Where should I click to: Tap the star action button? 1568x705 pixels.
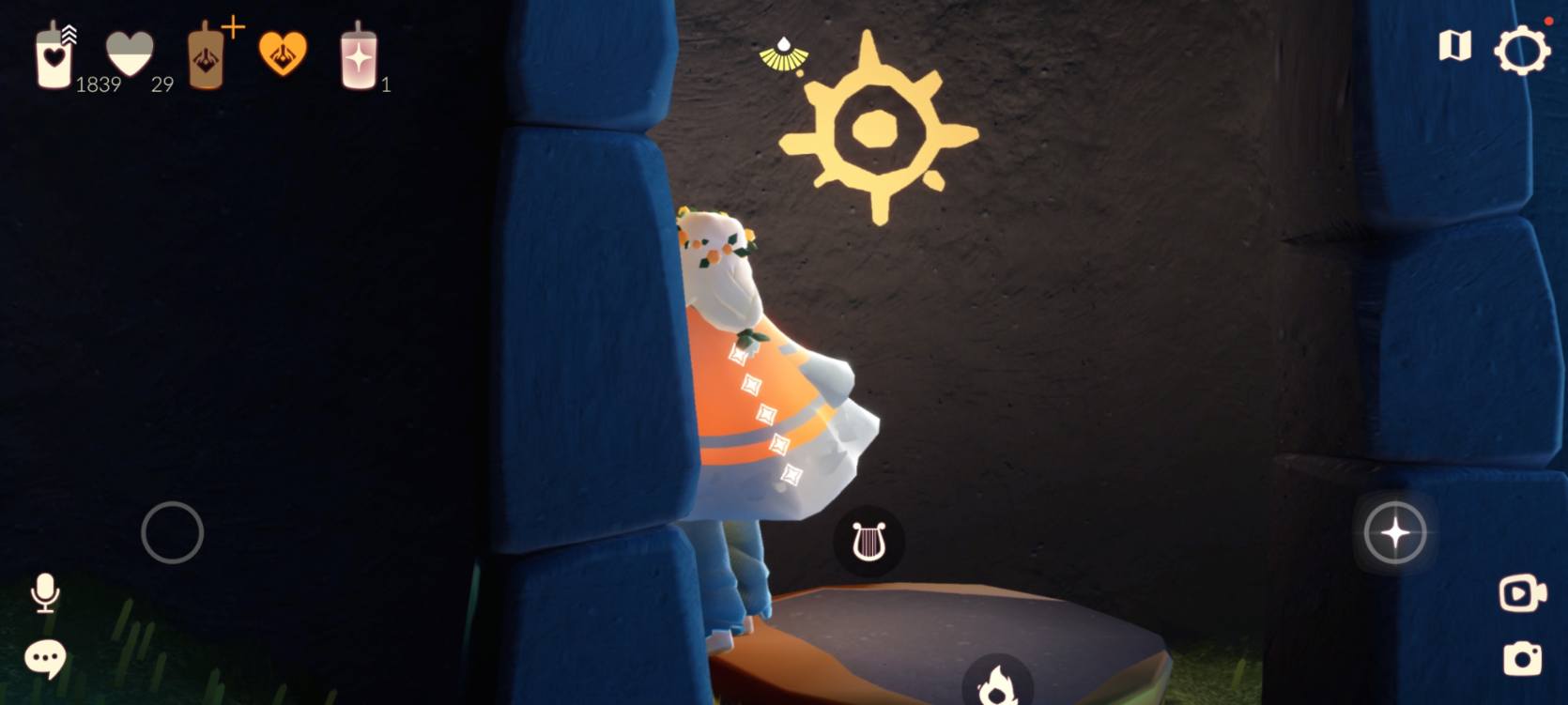pyautogui.click(x=1394, y=533)
